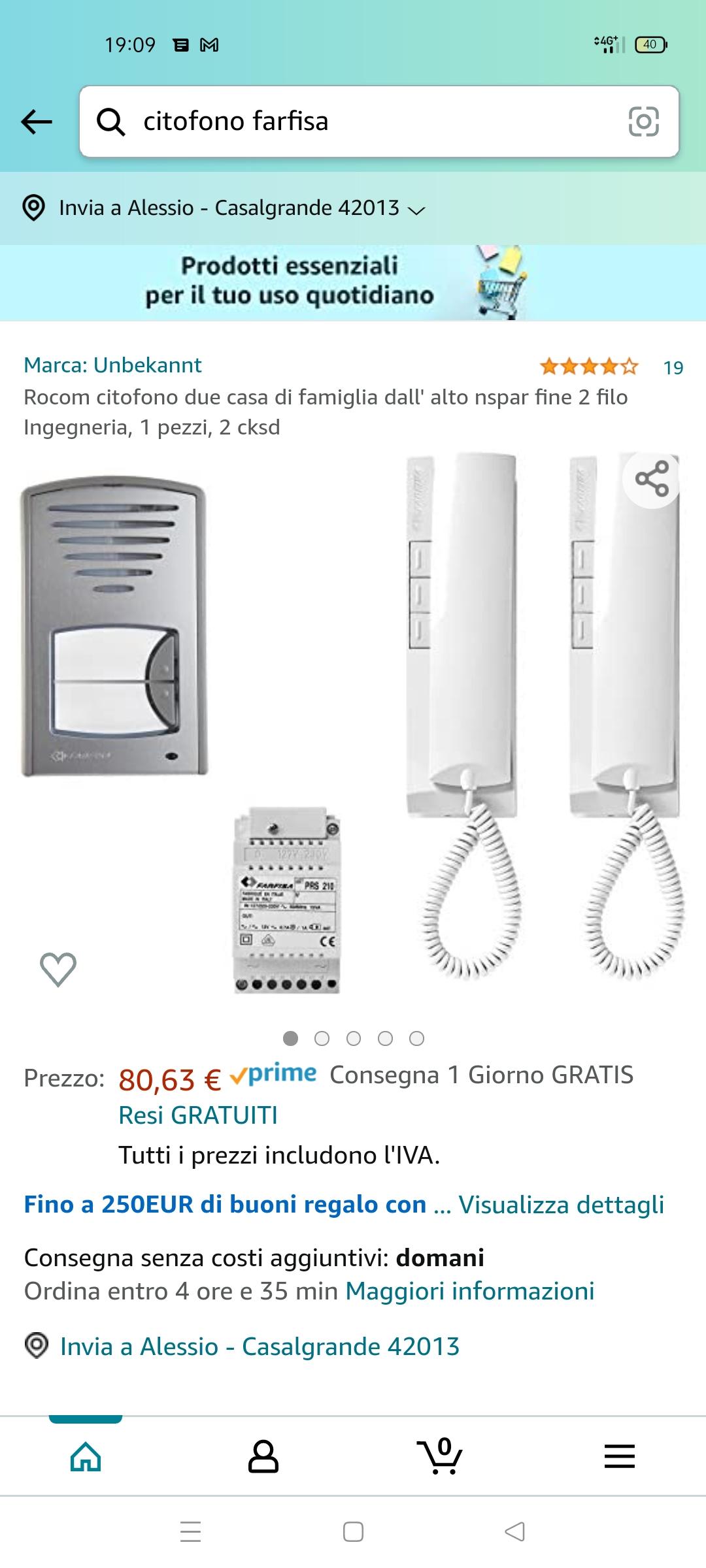Tap Invia a Alessio link below delivery info
Viewport: 706px width, 1568px height.
(260, 1347)
